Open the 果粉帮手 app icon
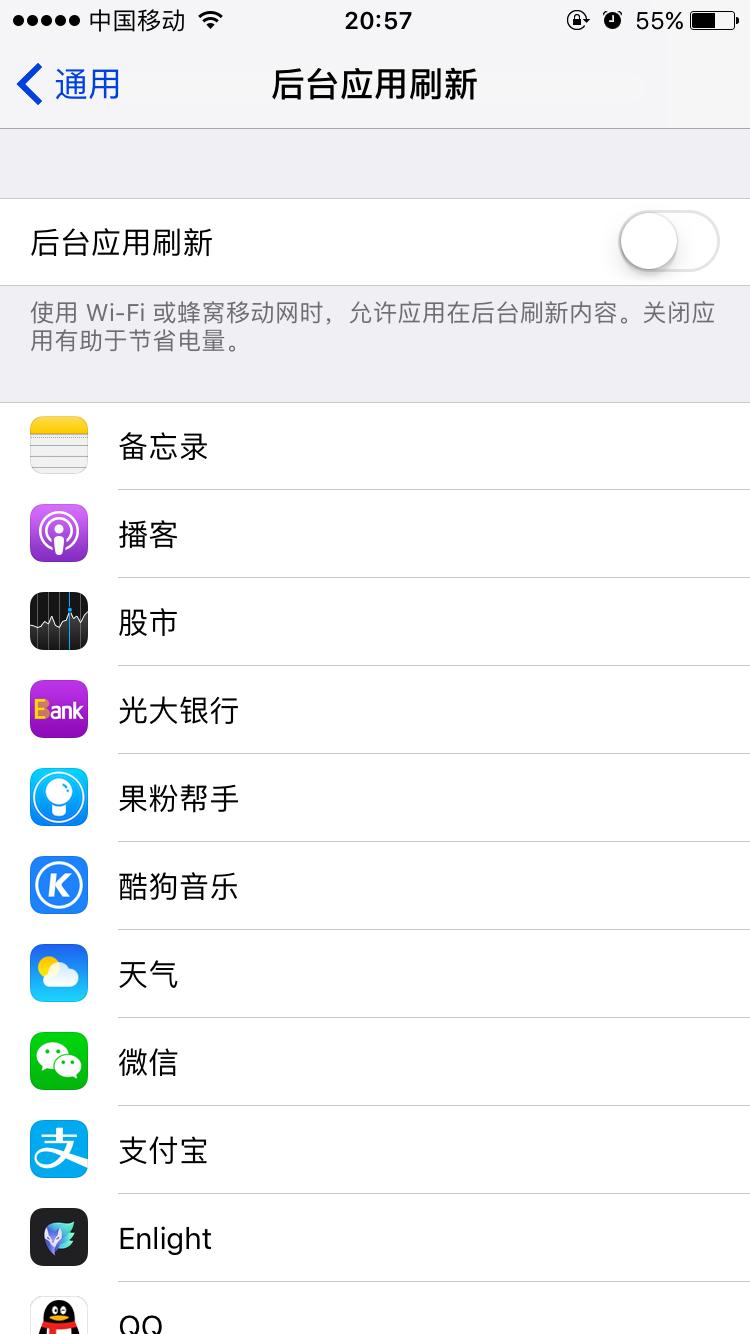 pos(58,797)
